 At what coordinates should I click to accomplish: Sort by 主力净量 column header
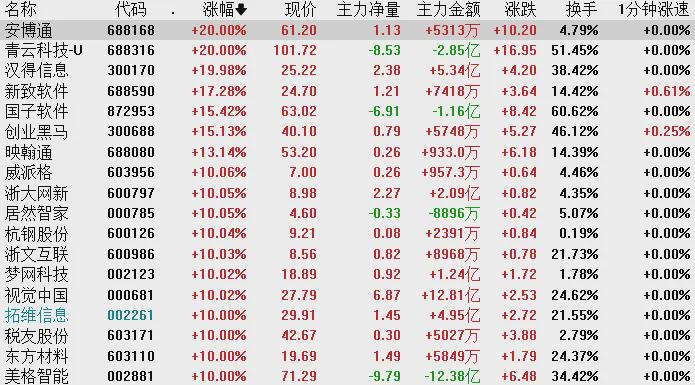[x=368, y=9]
